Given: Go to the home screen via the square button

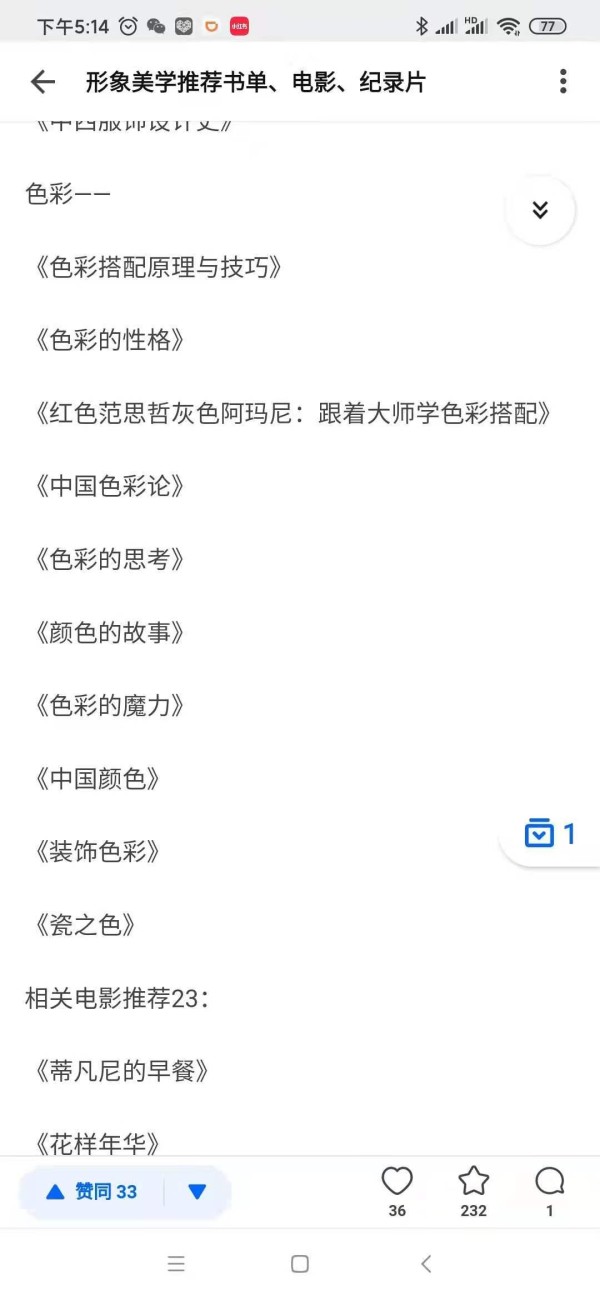Looking at the screenshot, I should pos(300,1264).
